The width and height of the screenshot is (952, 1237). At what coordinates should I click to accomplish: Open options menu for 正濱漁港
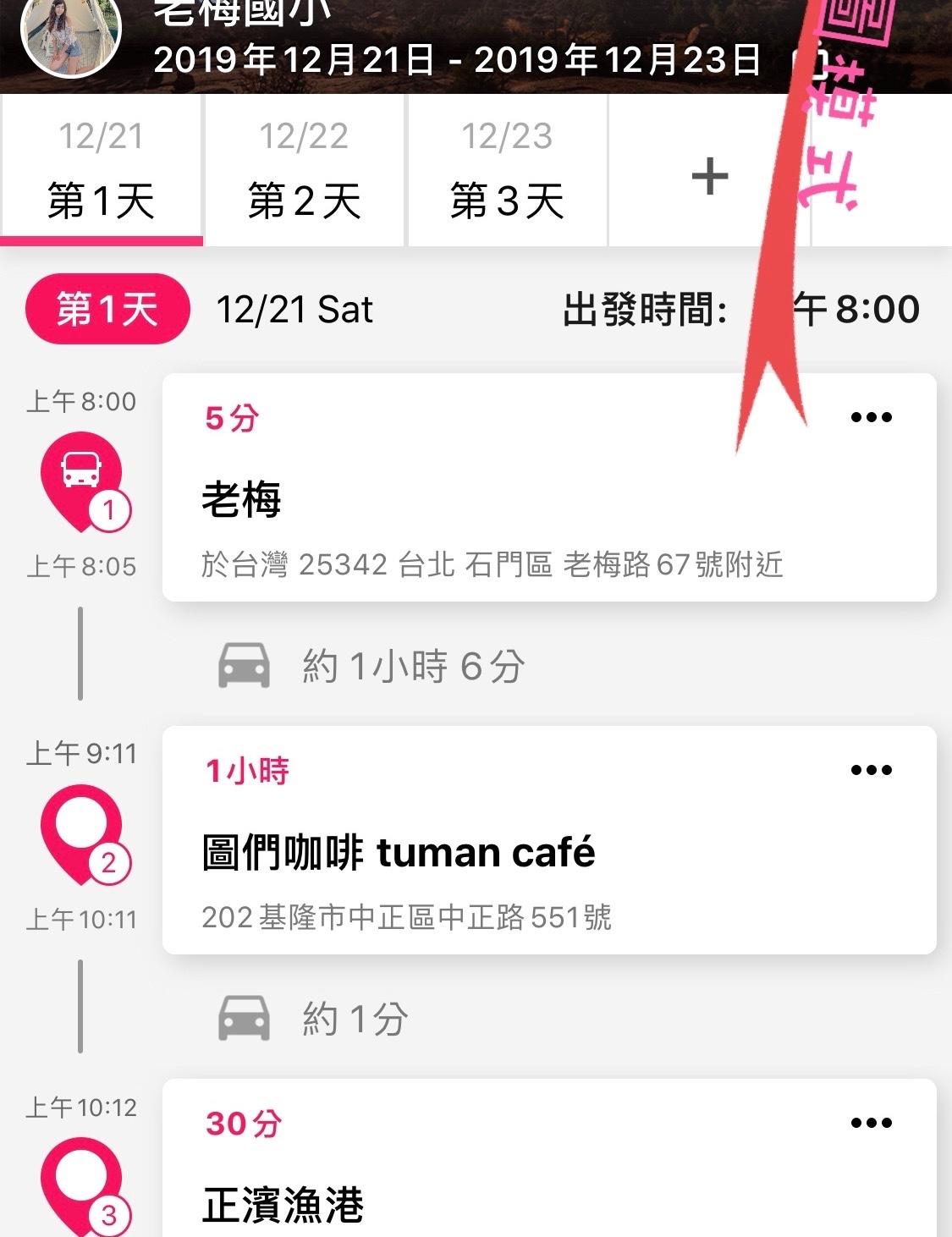click(x=871, y=1123)
